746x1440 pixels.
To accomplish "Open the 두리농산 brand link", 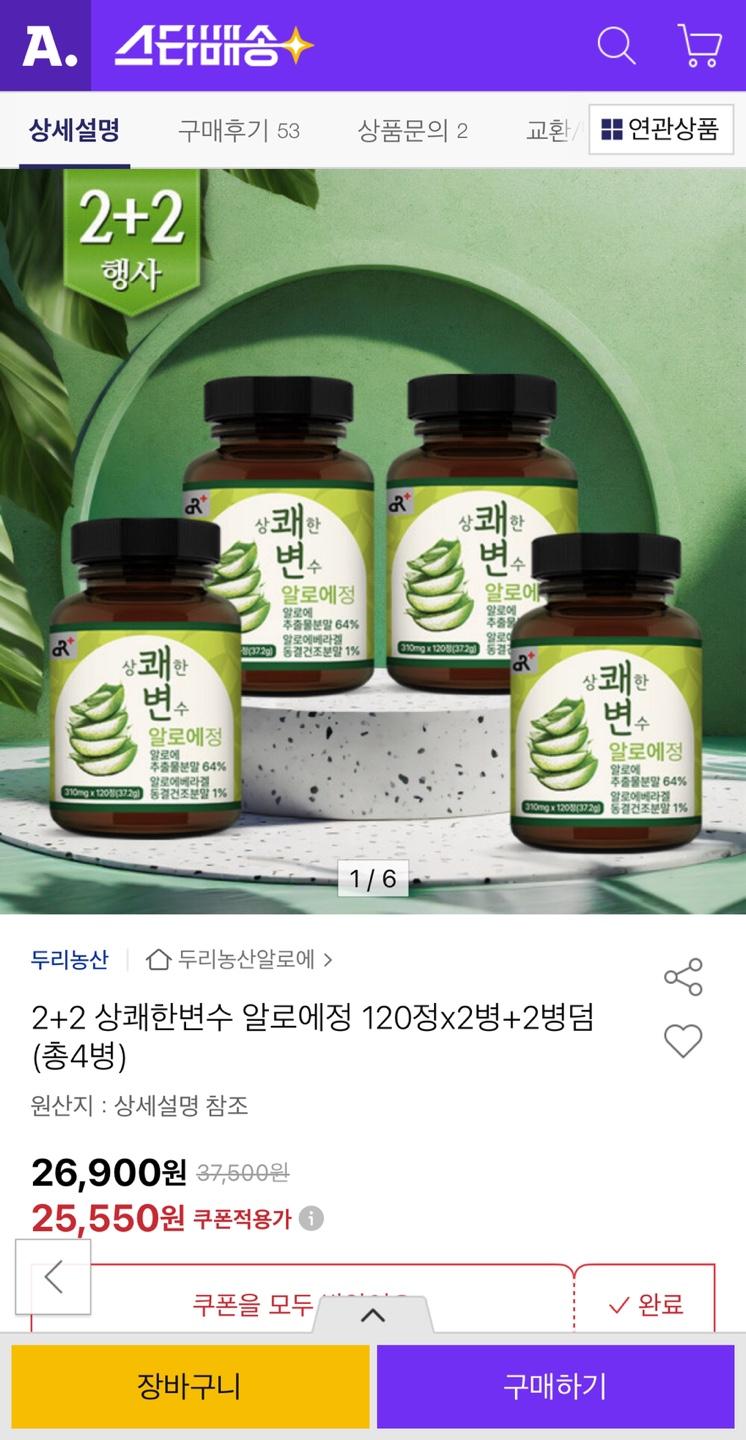I will point(70,960).
